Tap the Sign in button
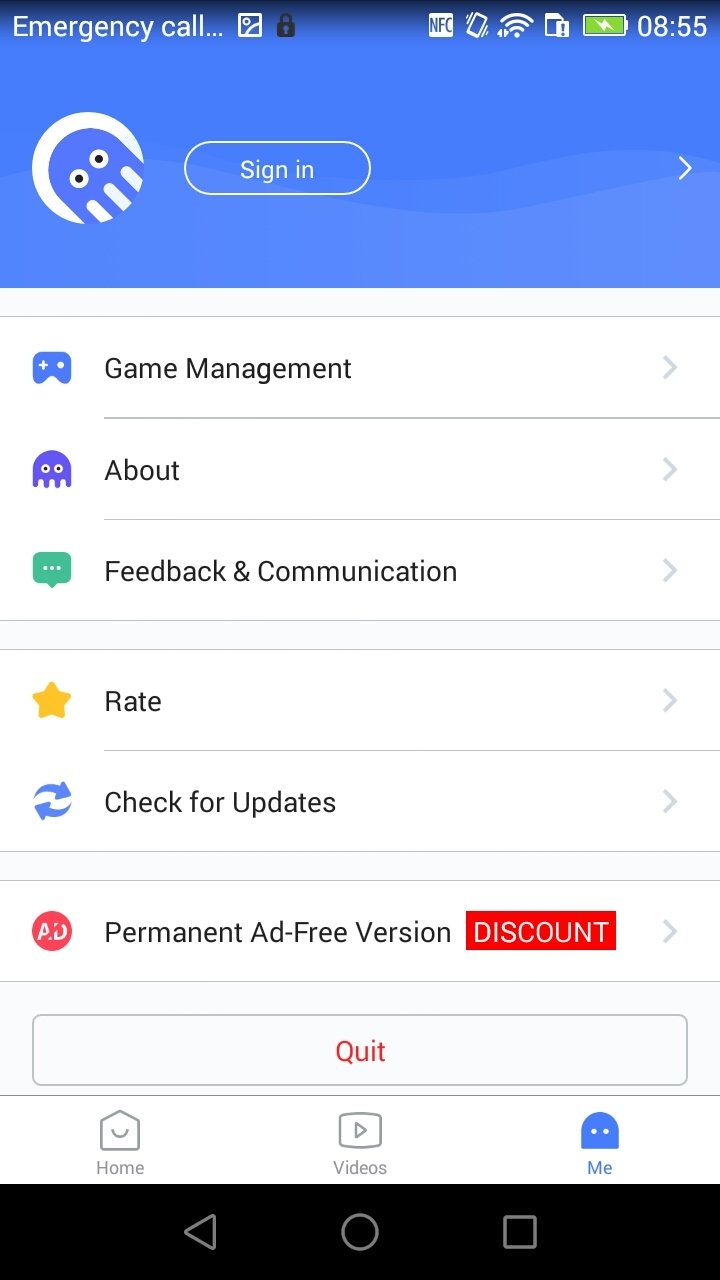Viewport: 720px width, 1280px height. coord(277,169)
